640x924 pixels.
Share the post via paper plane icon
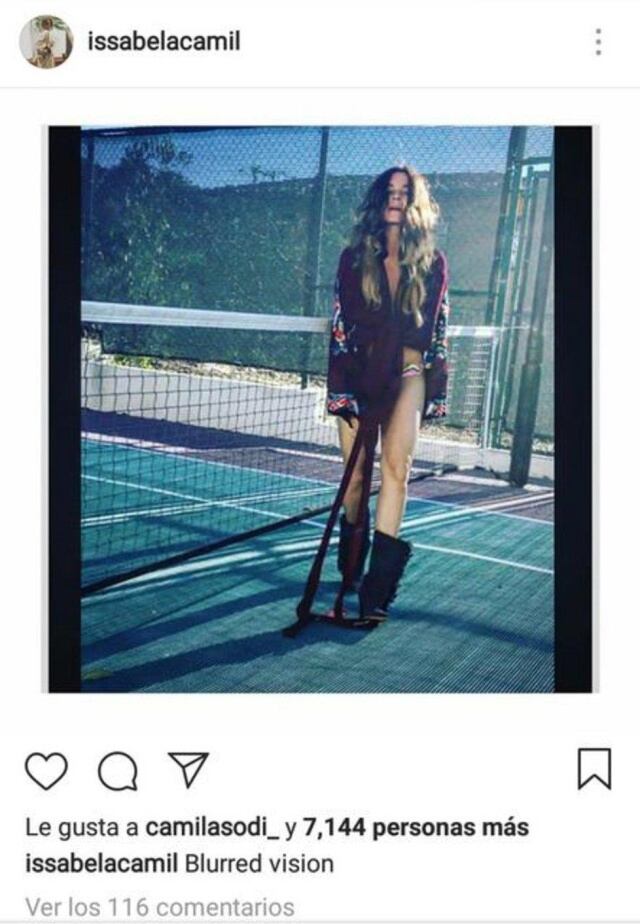point(187,770)
